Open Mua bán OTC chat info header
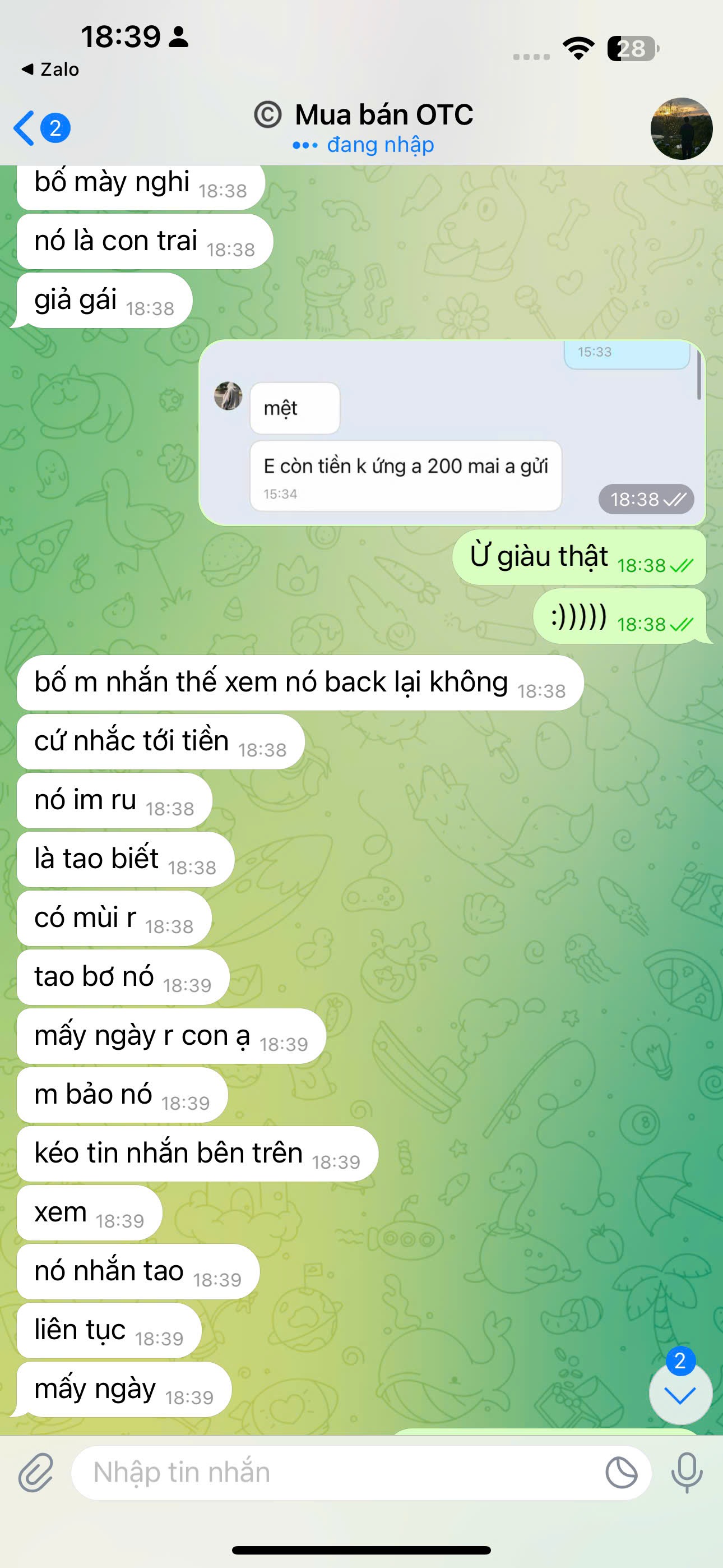 pos(363,128)
